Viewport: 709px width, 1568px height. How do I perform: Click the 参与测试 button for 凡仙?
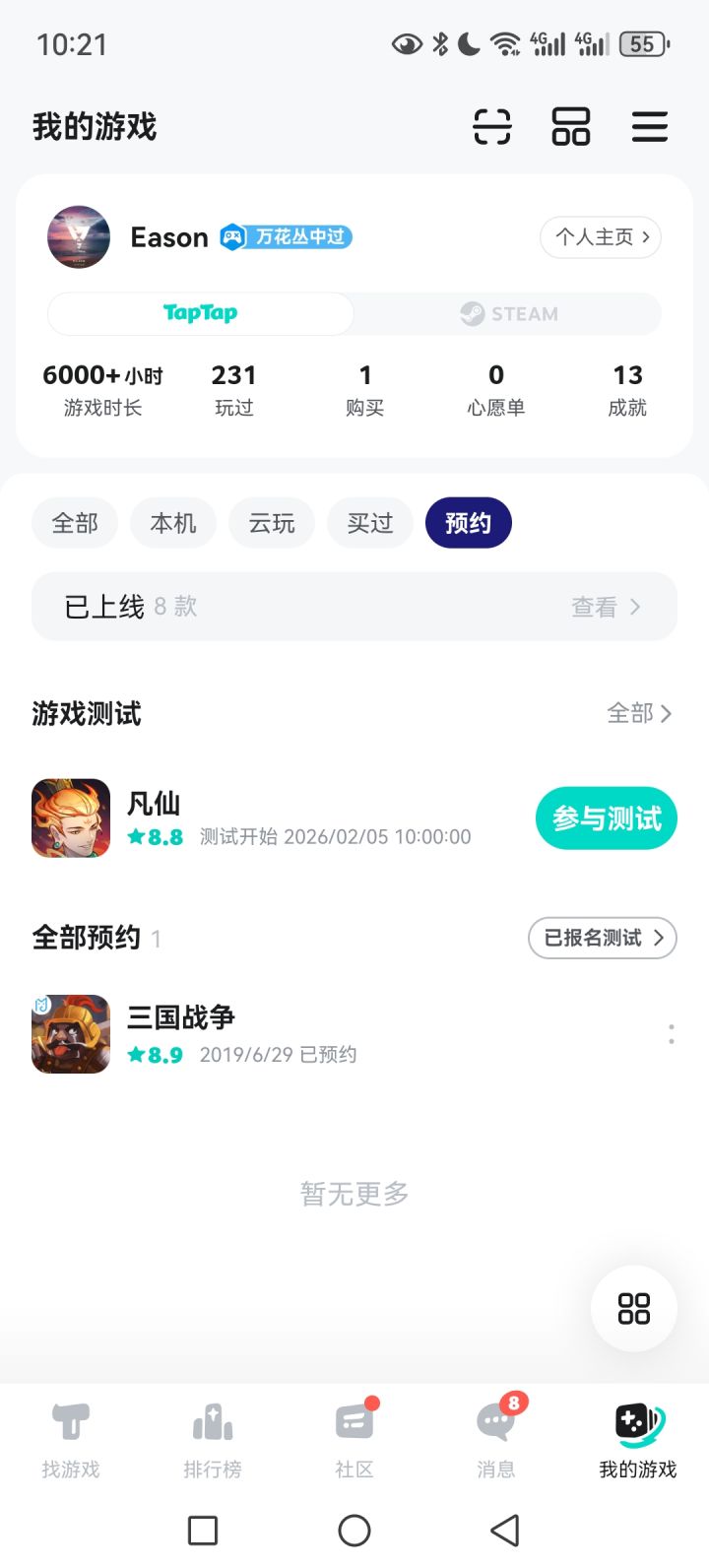(x=606, y=818)
